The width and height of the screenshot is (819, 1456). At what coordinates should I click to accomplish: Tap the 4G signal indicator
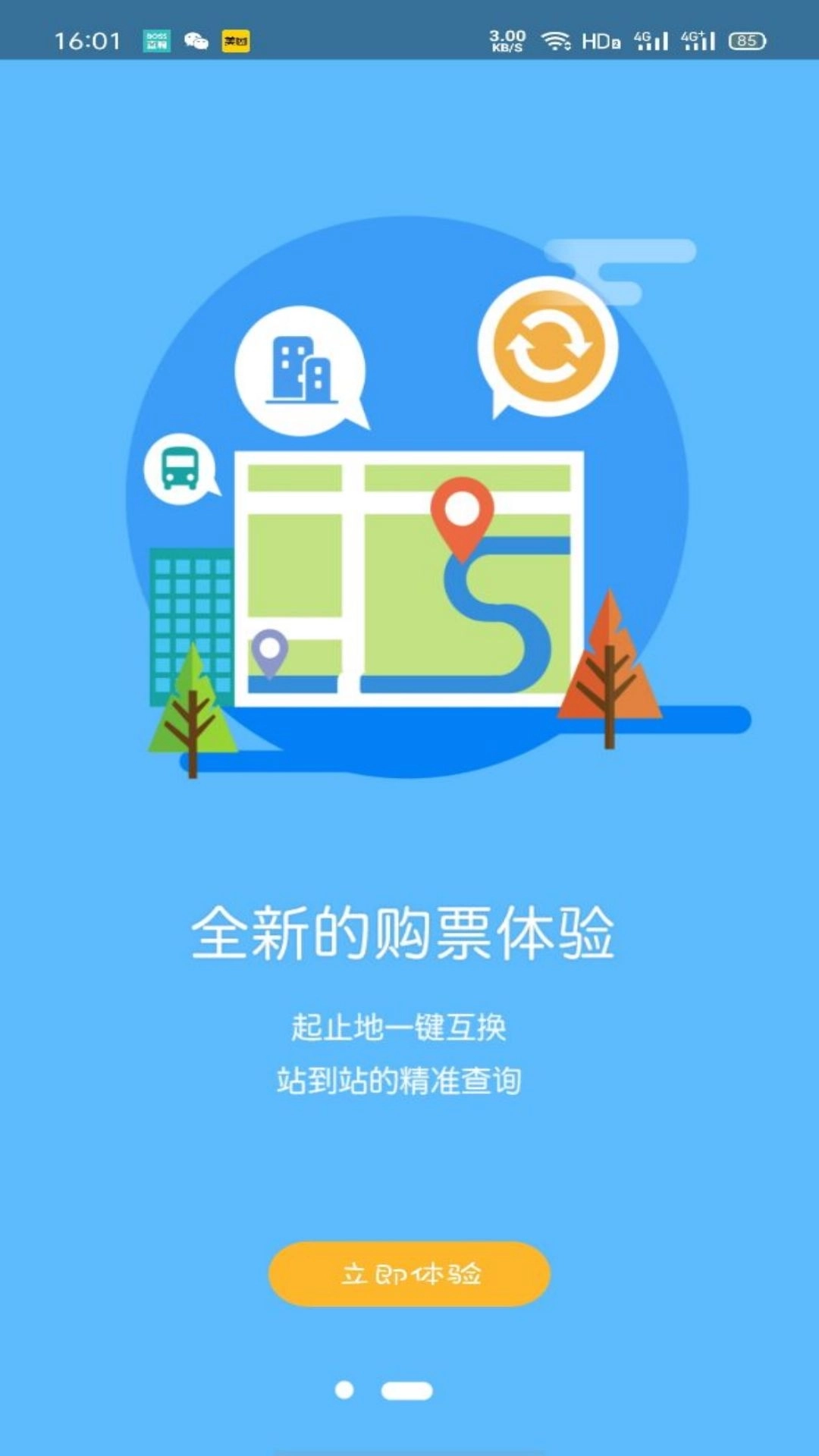pos(649,42)
